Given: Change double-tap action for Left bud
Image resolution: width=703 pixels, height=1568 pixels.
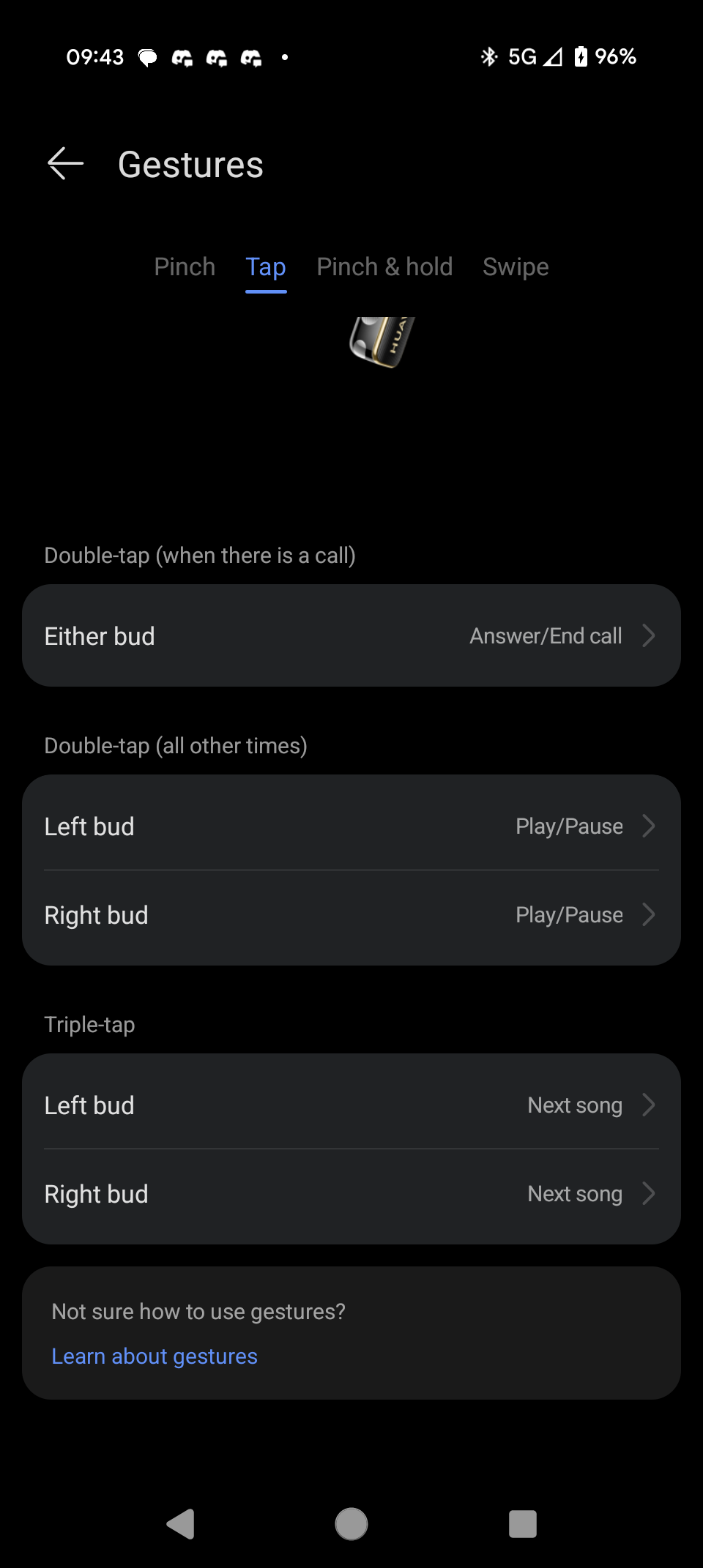Looking at the screenshot, I should coord(351,826).
